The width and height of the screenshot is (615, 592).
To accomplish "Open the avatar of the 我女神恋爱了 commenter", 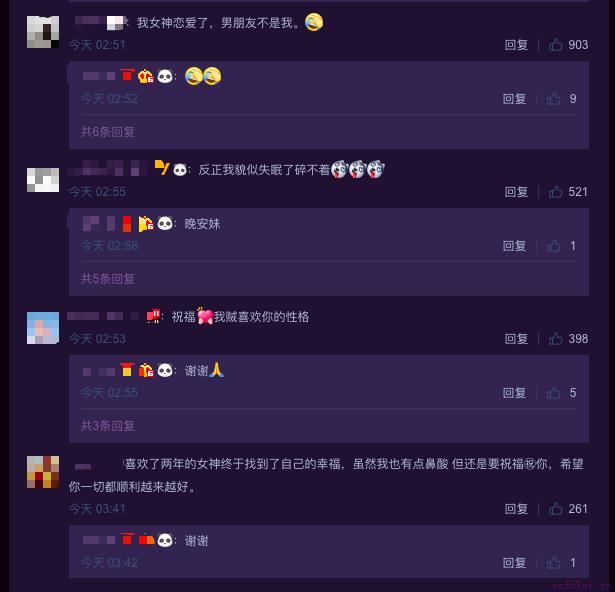I will (x=42, y=32).
